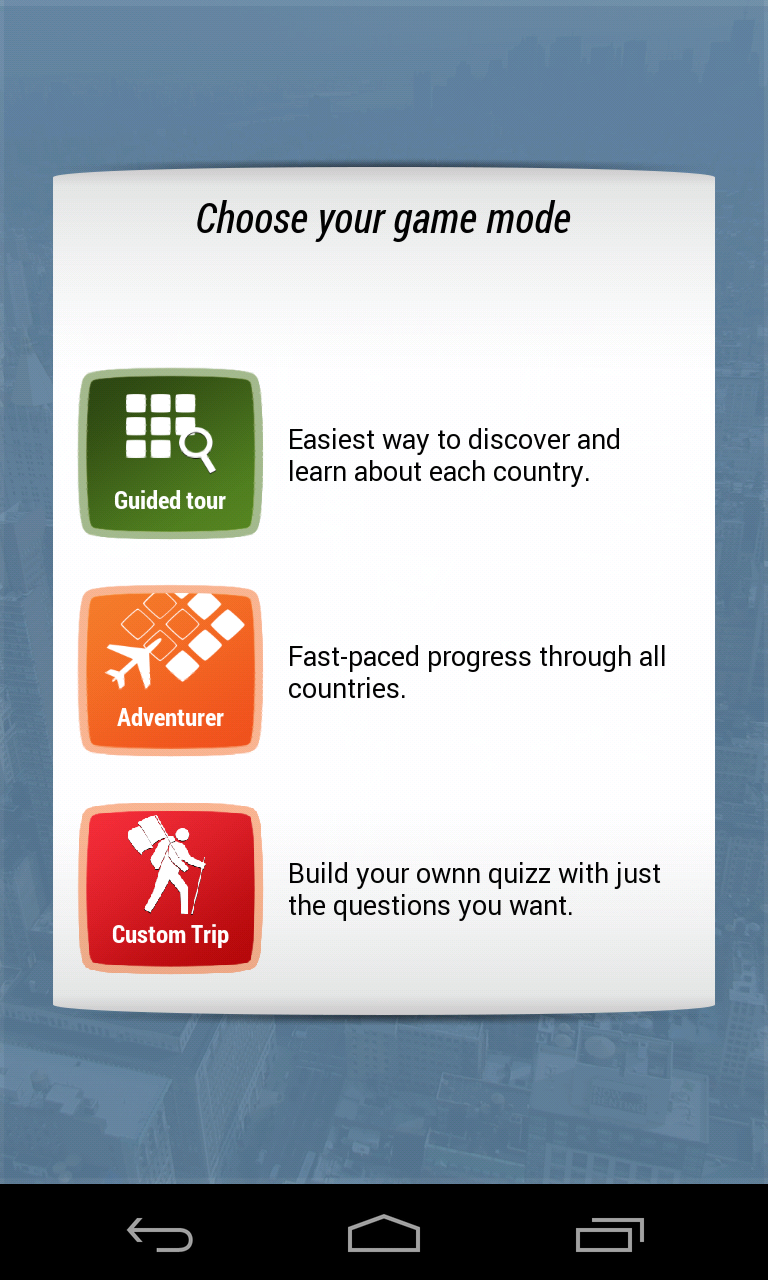Click the 'Guided tour' label text
Viewport: 768px width, 1280px height.
point(168,500)
